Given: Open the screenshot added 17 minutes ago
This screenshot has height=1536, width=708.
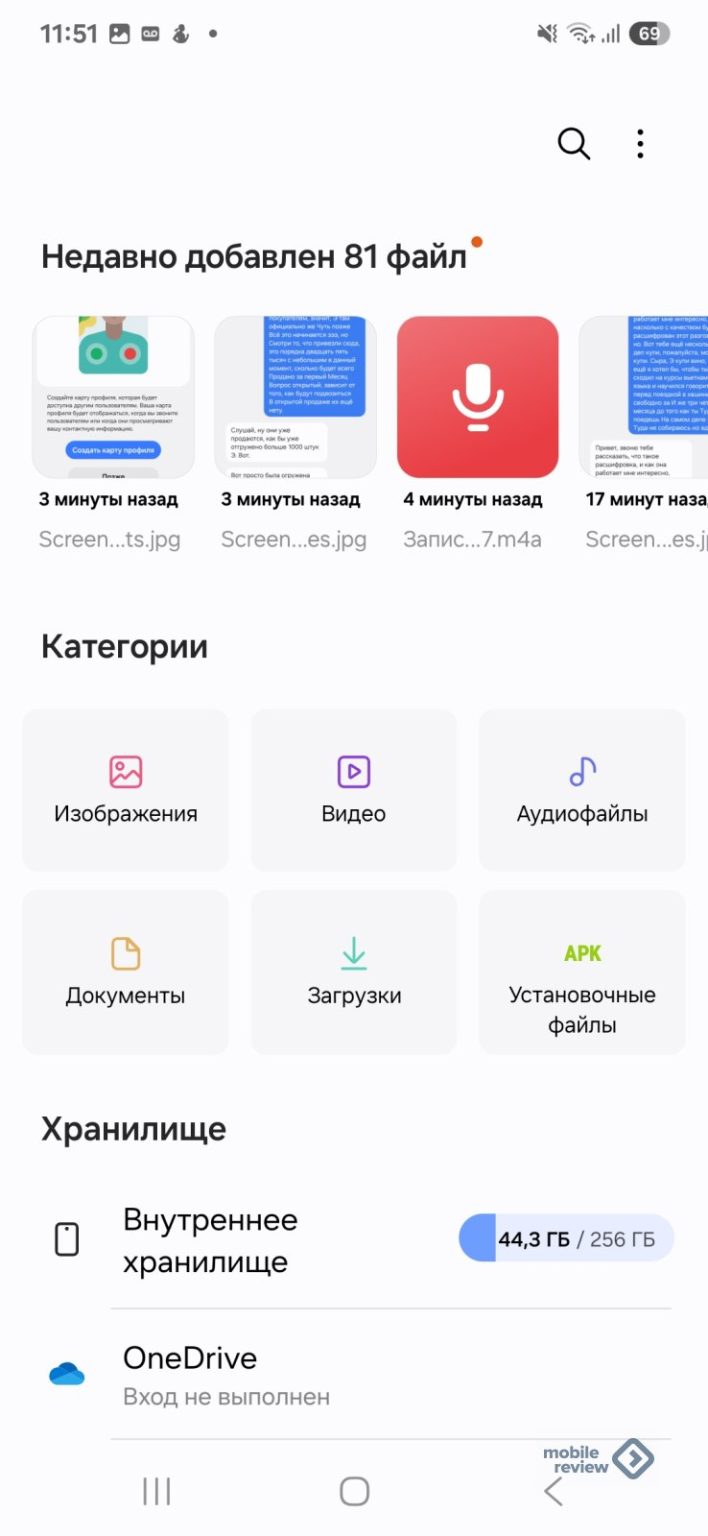Looking at the screenshot, I should [645, 397].
